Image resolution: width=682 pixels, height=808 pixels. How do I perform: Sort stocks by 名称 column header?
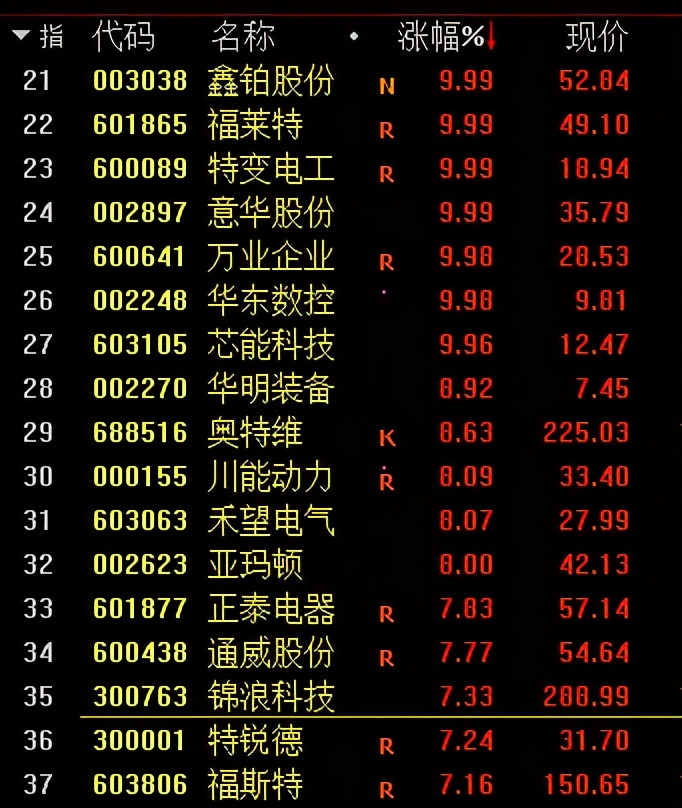(242, 37)
